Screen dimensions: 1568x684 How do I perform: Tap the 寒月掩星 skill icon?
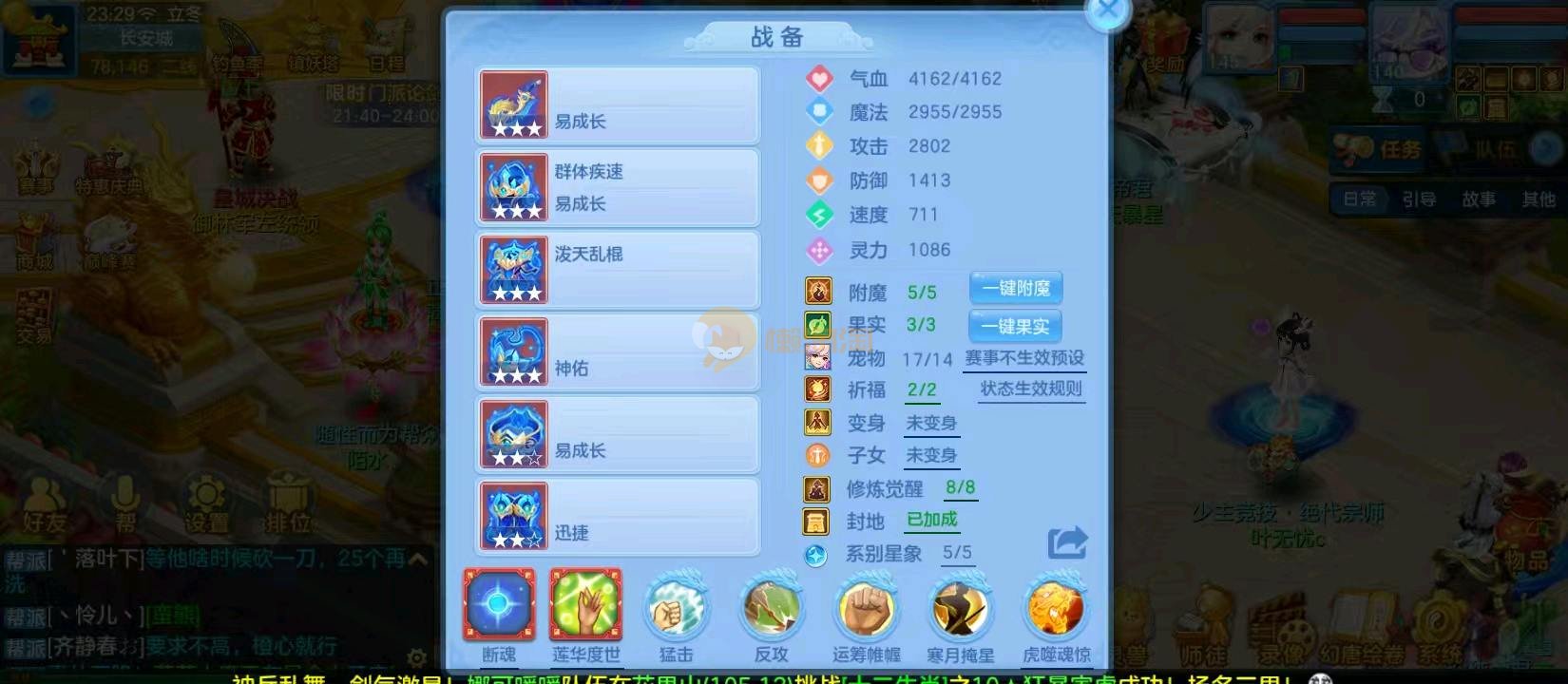(960, 609)
